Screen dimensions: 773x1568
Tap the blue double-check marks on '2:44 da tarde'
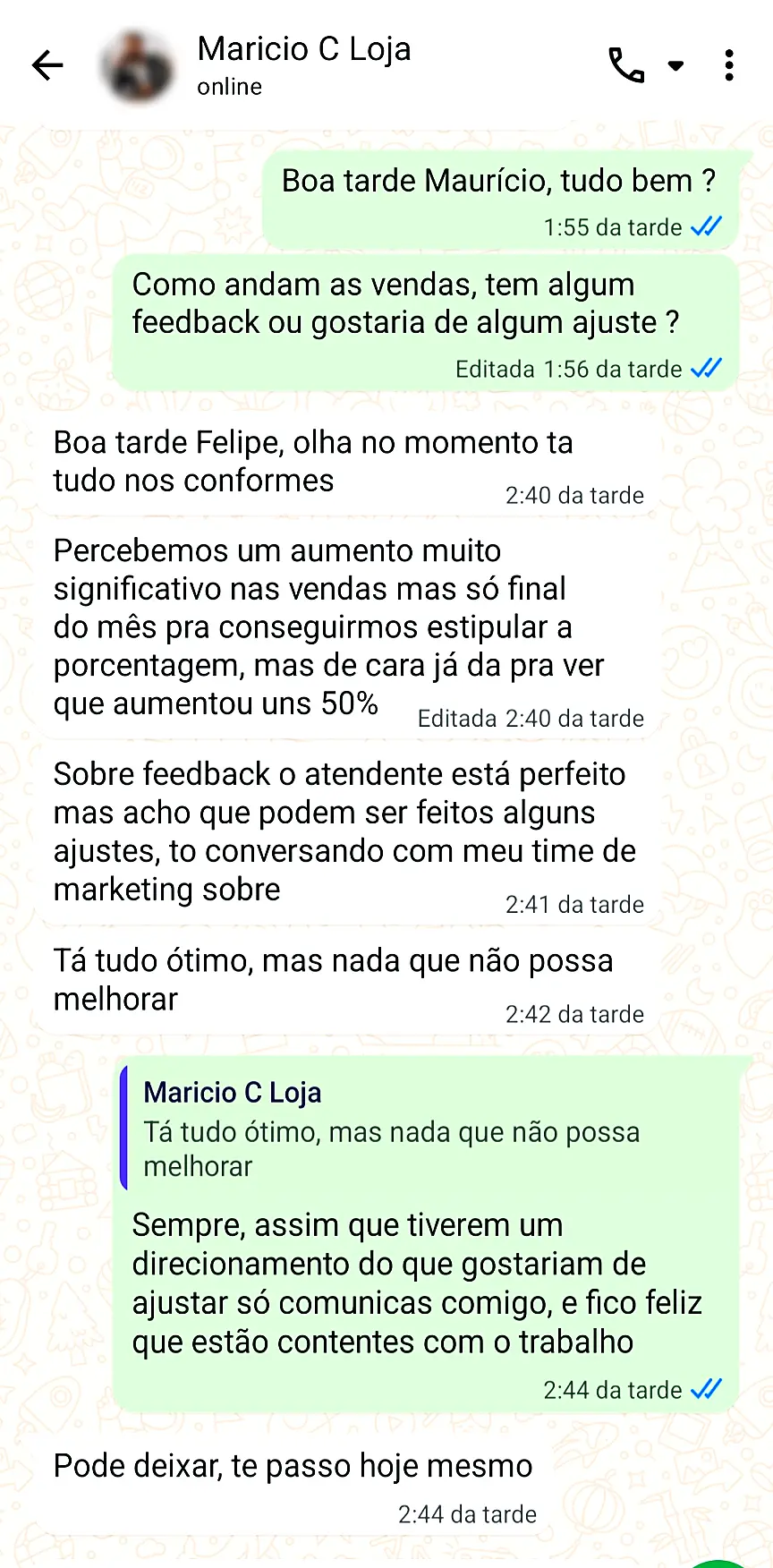click(705, 1389)
